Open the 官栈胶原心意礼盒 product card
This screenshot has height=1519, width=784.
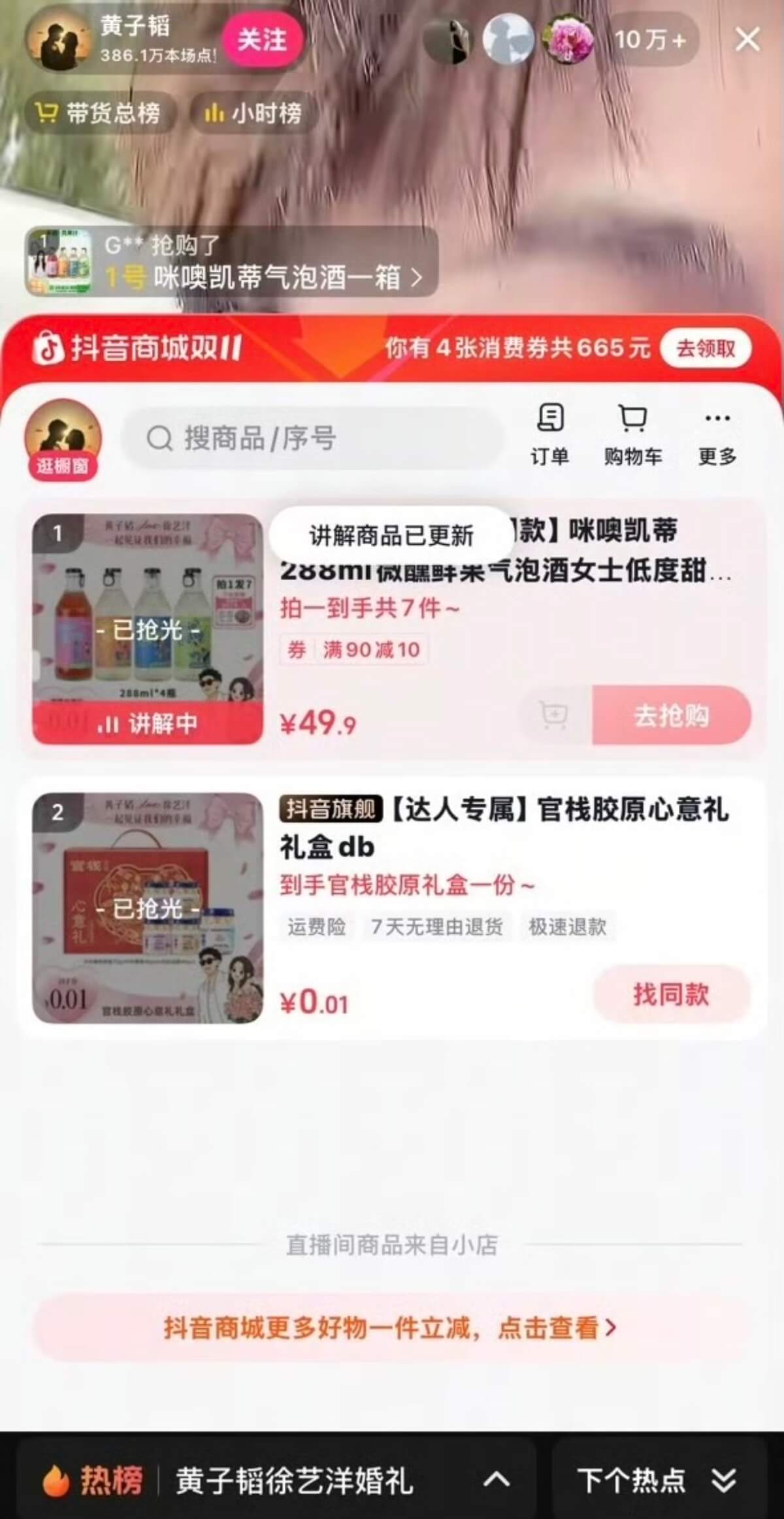coord(503,828)
